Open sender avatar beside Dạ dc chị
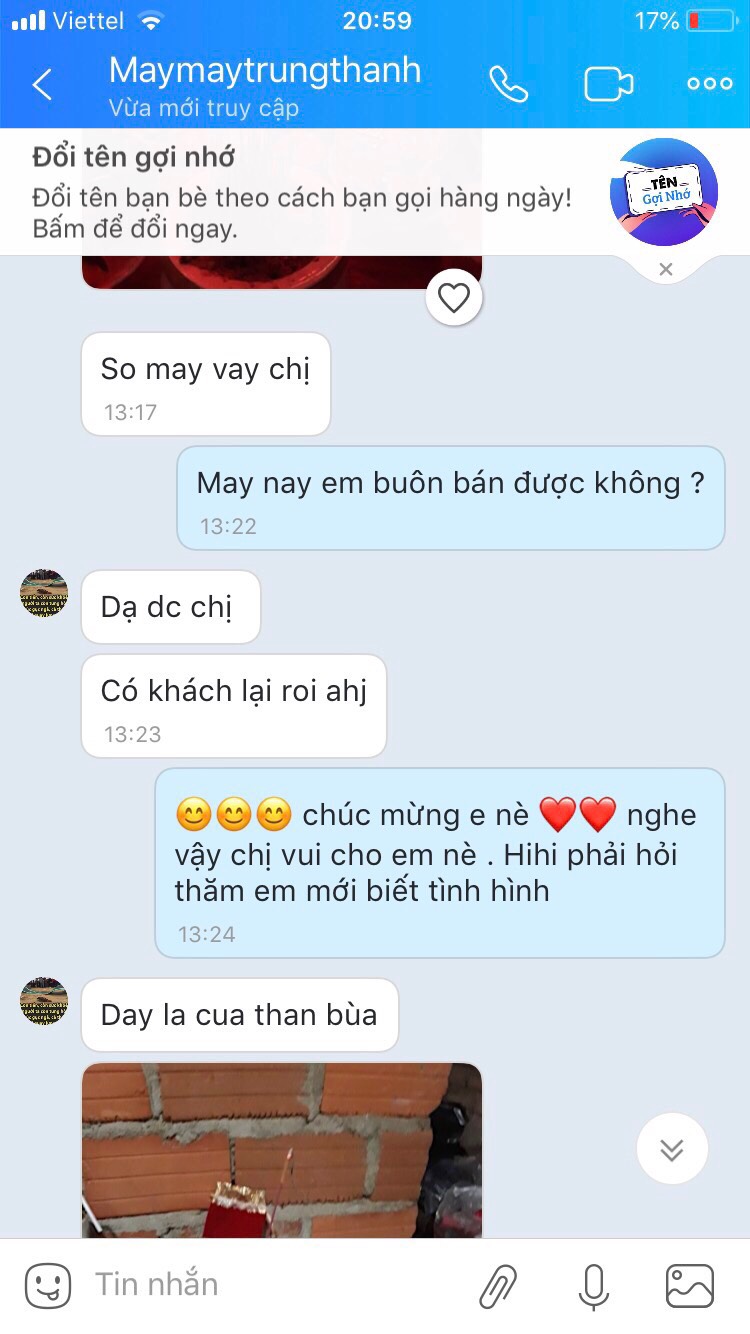Screen dimensions: 750x1334 [x=44, y=594]
